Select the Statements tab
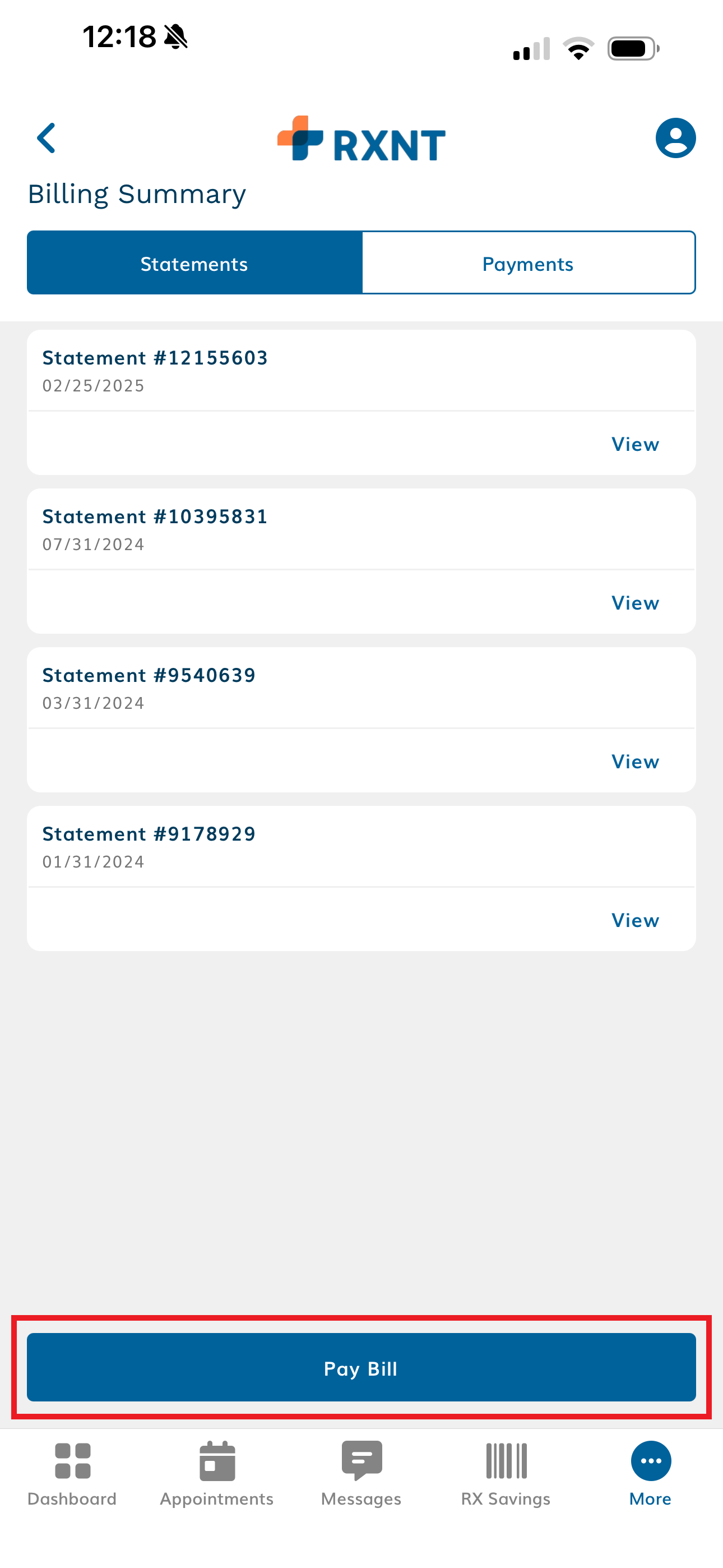The width and height of the screenshot is (723, 1568). coord(194,264)
